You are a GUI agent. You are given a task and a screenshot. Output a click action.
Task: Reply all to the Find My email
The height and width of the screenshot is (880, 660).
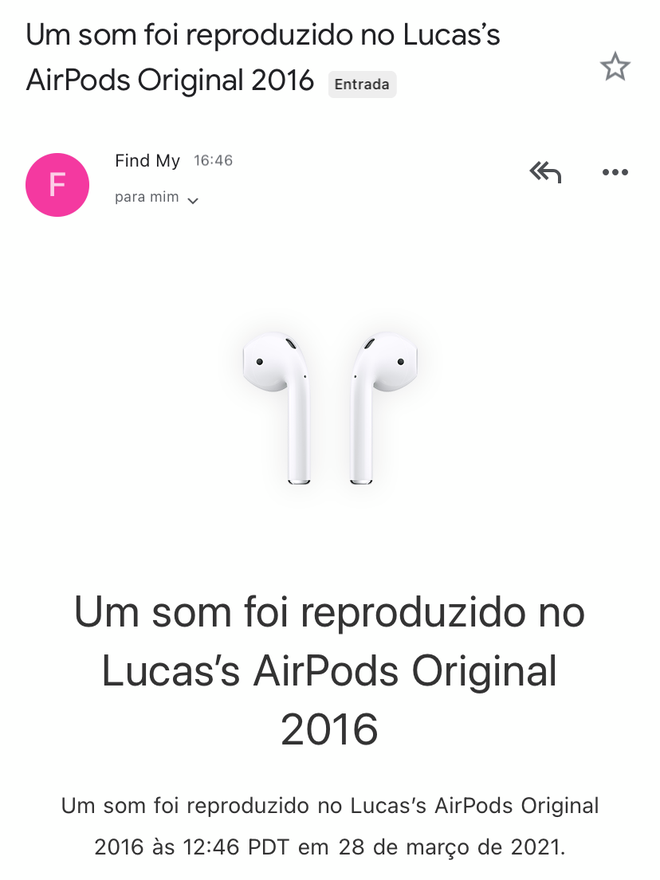click(x=545, y=173)
